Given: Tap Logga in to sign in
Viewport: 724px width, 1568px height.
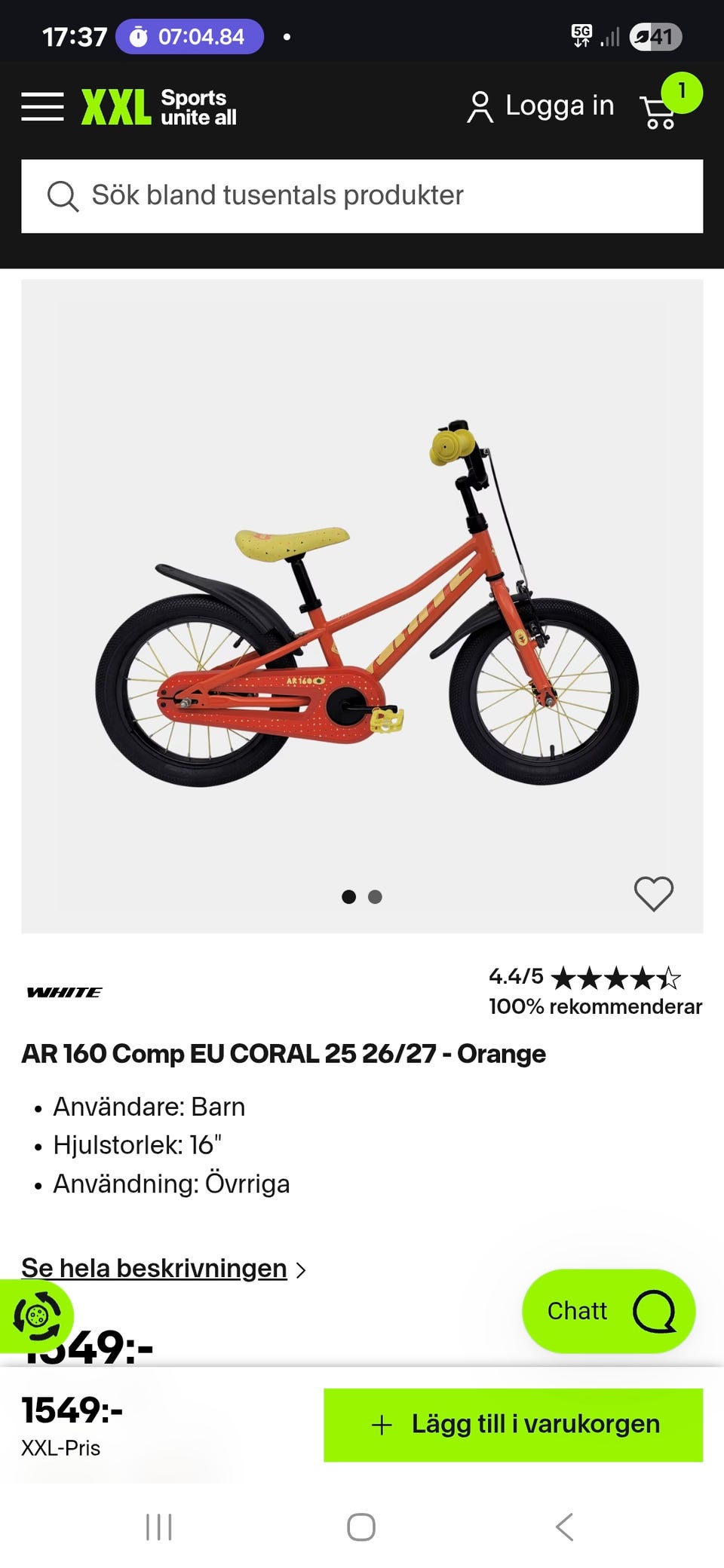Looking at the screenshot, I should (540, 106).
